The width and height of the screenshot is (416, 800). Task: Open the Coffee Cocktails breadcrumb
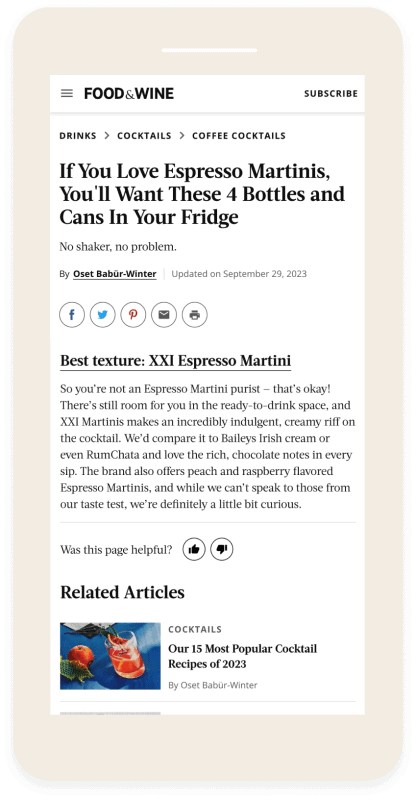point(239,136)
